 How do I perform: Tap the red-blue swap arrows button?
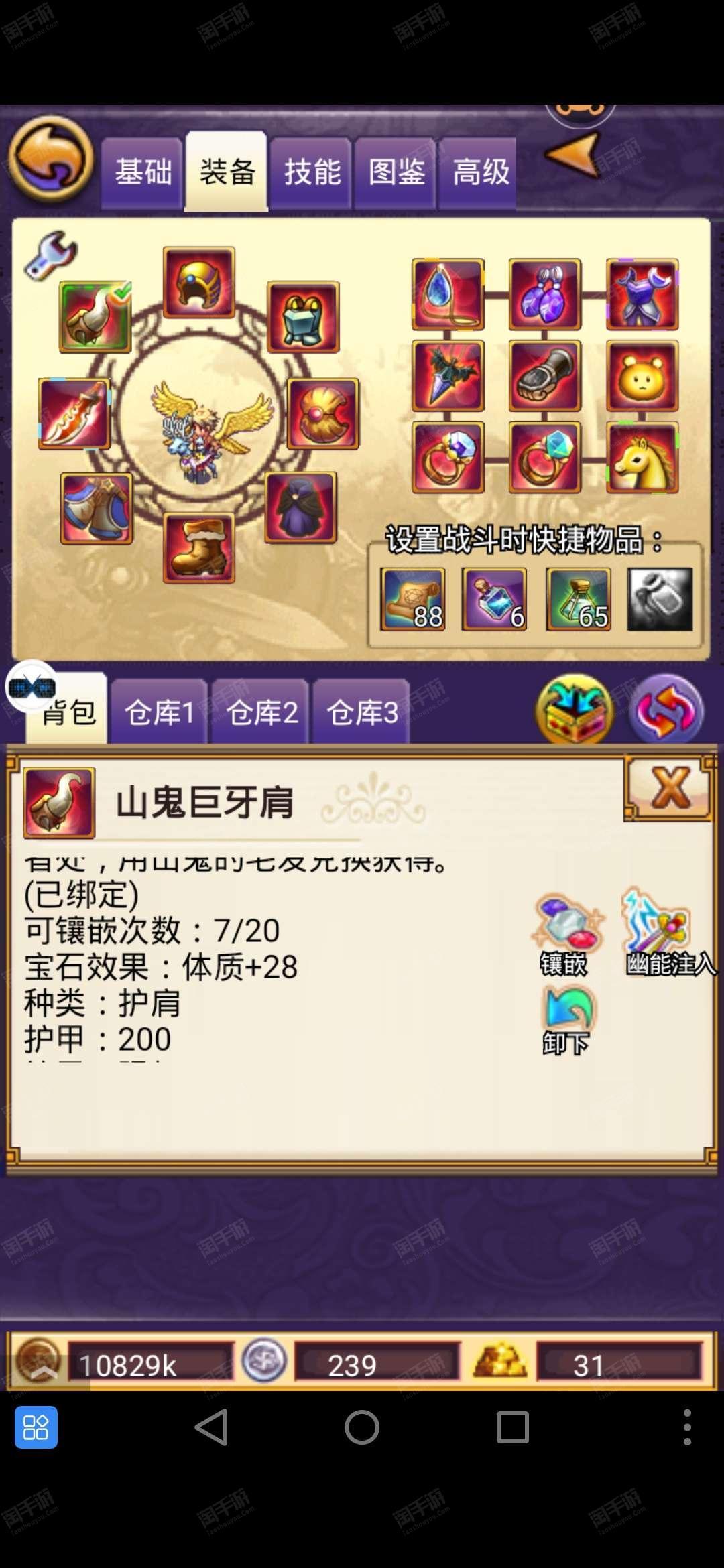pyautogui.click(x=666, y=710)
